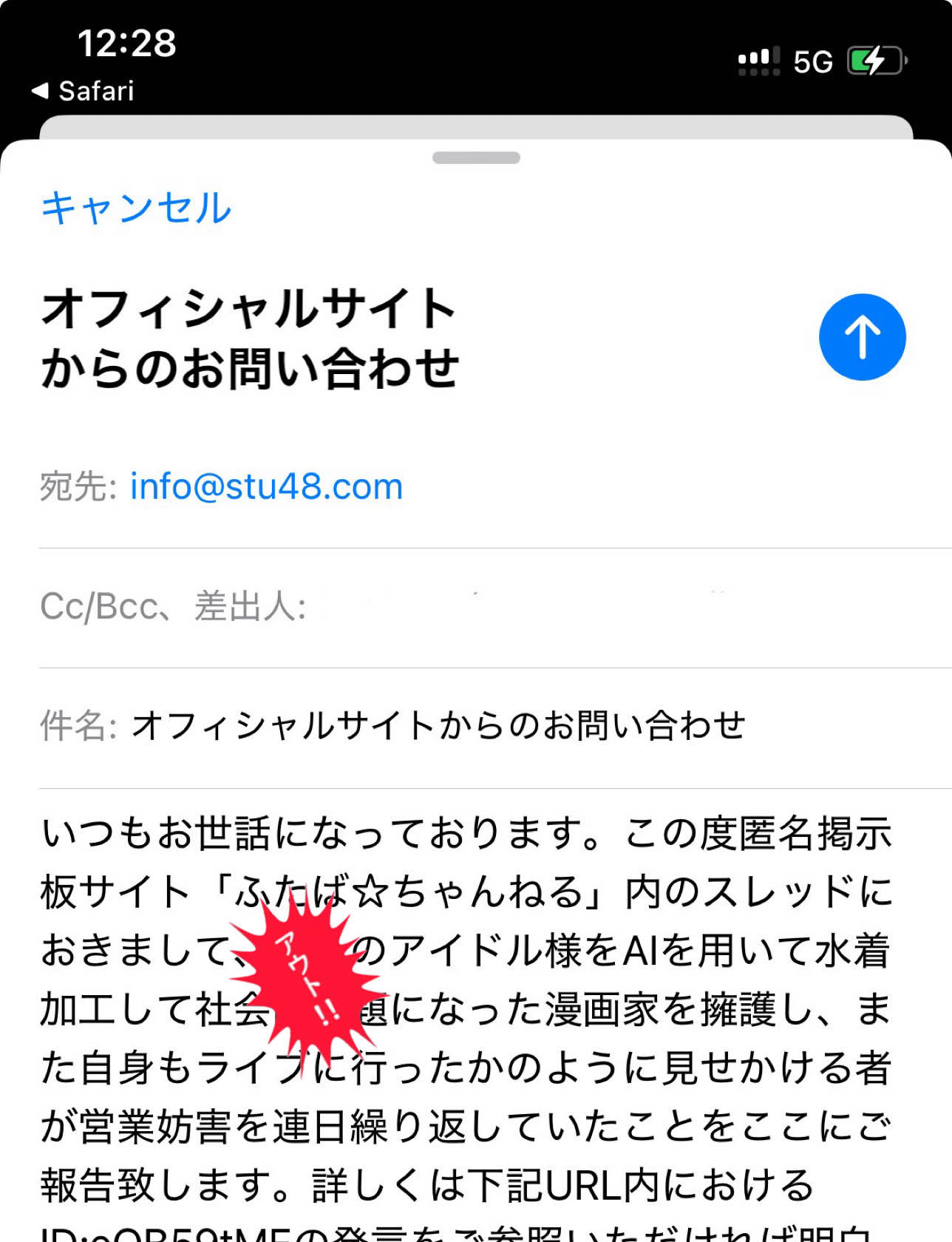The width and height of the screenshot is (952, 1242).
Task: Return to Safari via the back link
Action: click(x=83, y=91)
